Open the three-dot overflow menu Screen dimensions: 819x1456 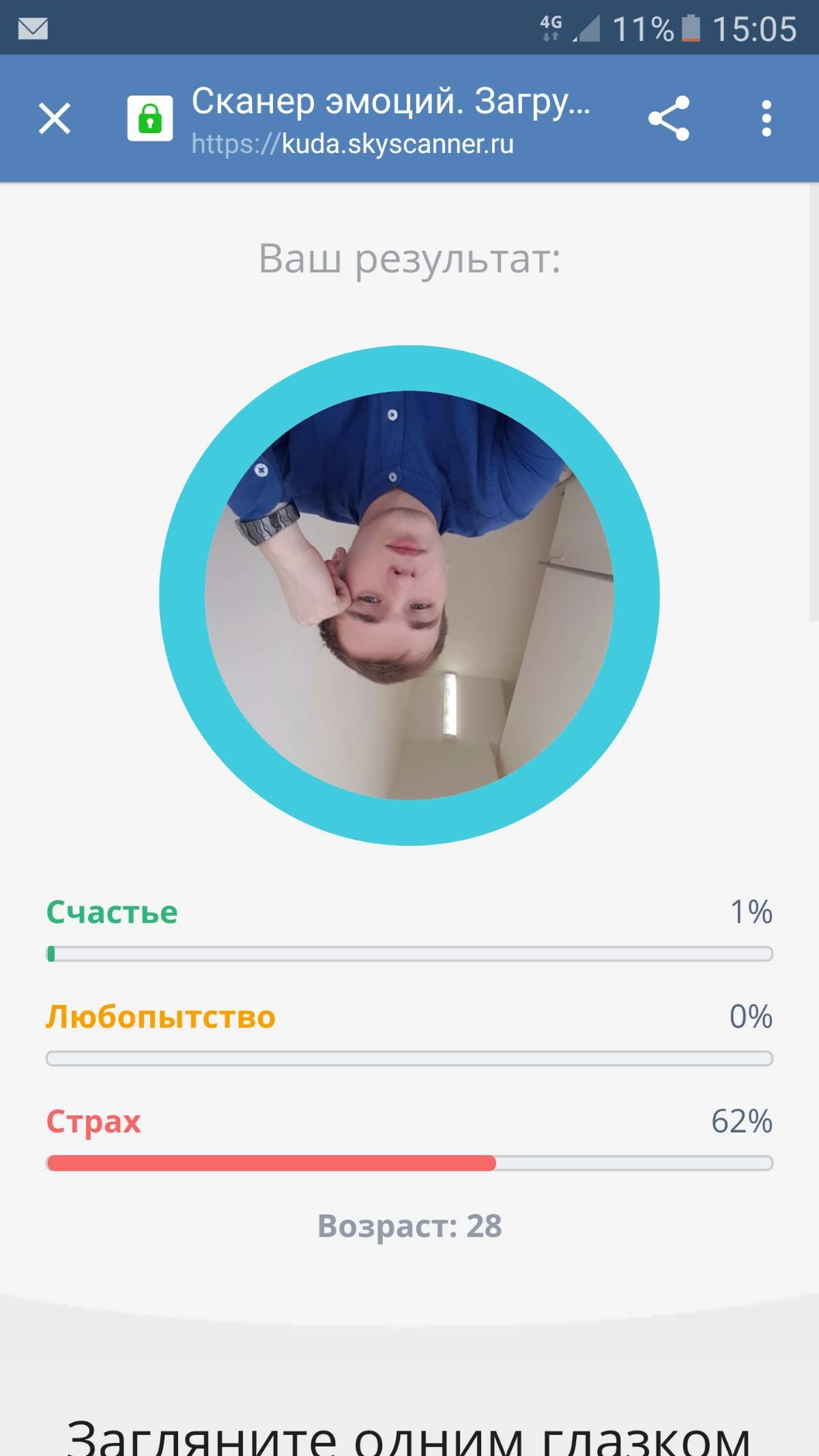[766, 118]
